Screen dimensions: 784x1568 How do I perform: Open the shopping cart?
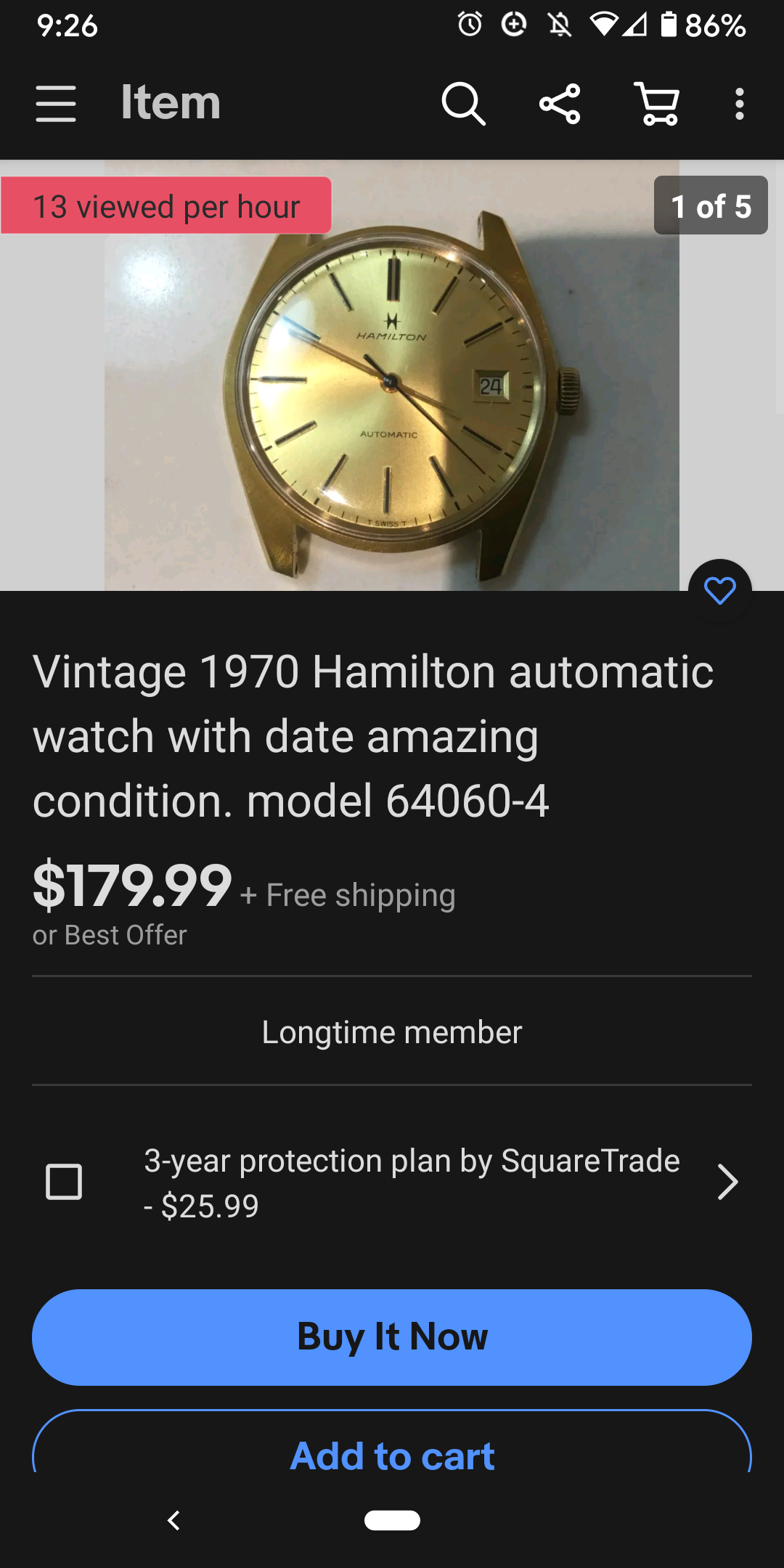pos(658,104)
